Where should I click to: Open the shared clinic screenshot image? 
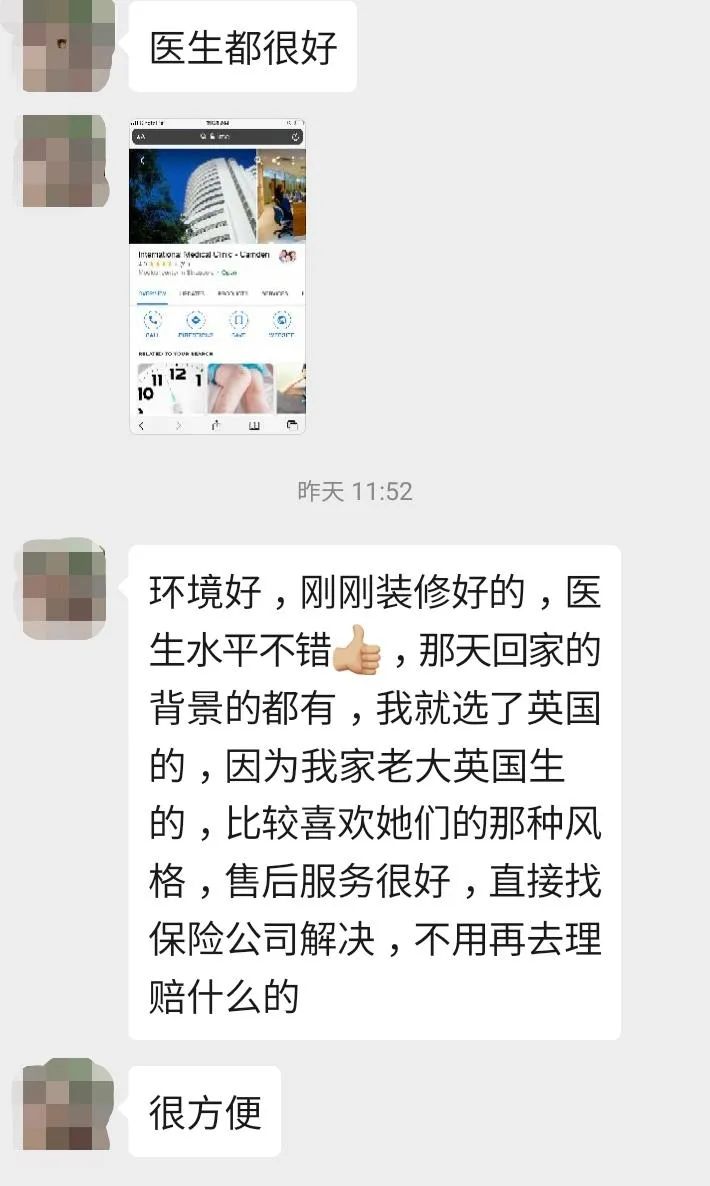click(217, 276)
